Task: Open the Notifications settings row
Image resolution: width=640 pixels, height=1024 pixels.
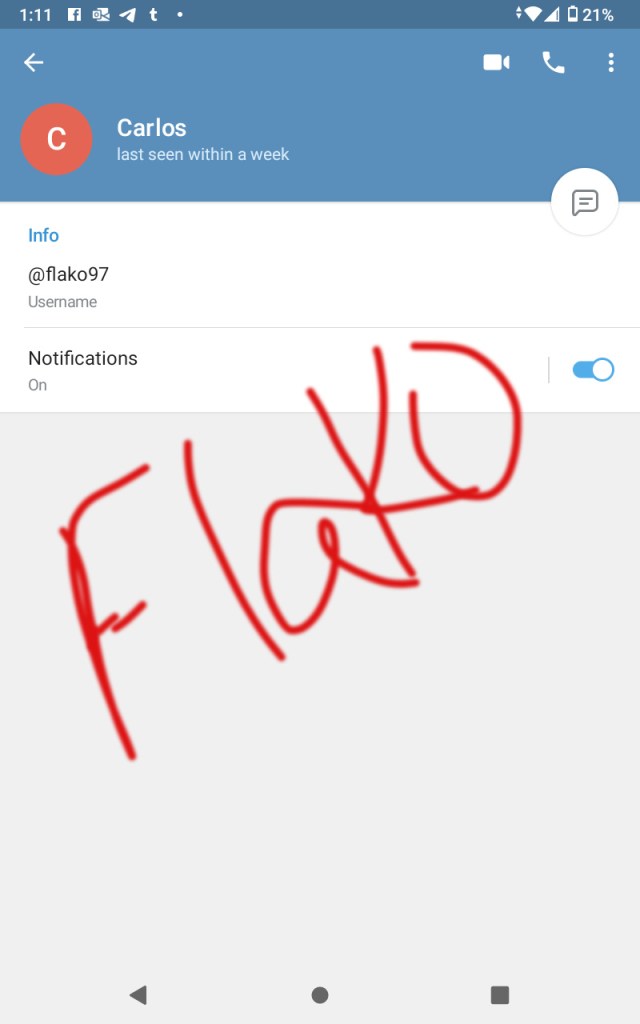Action: [250, 370]
